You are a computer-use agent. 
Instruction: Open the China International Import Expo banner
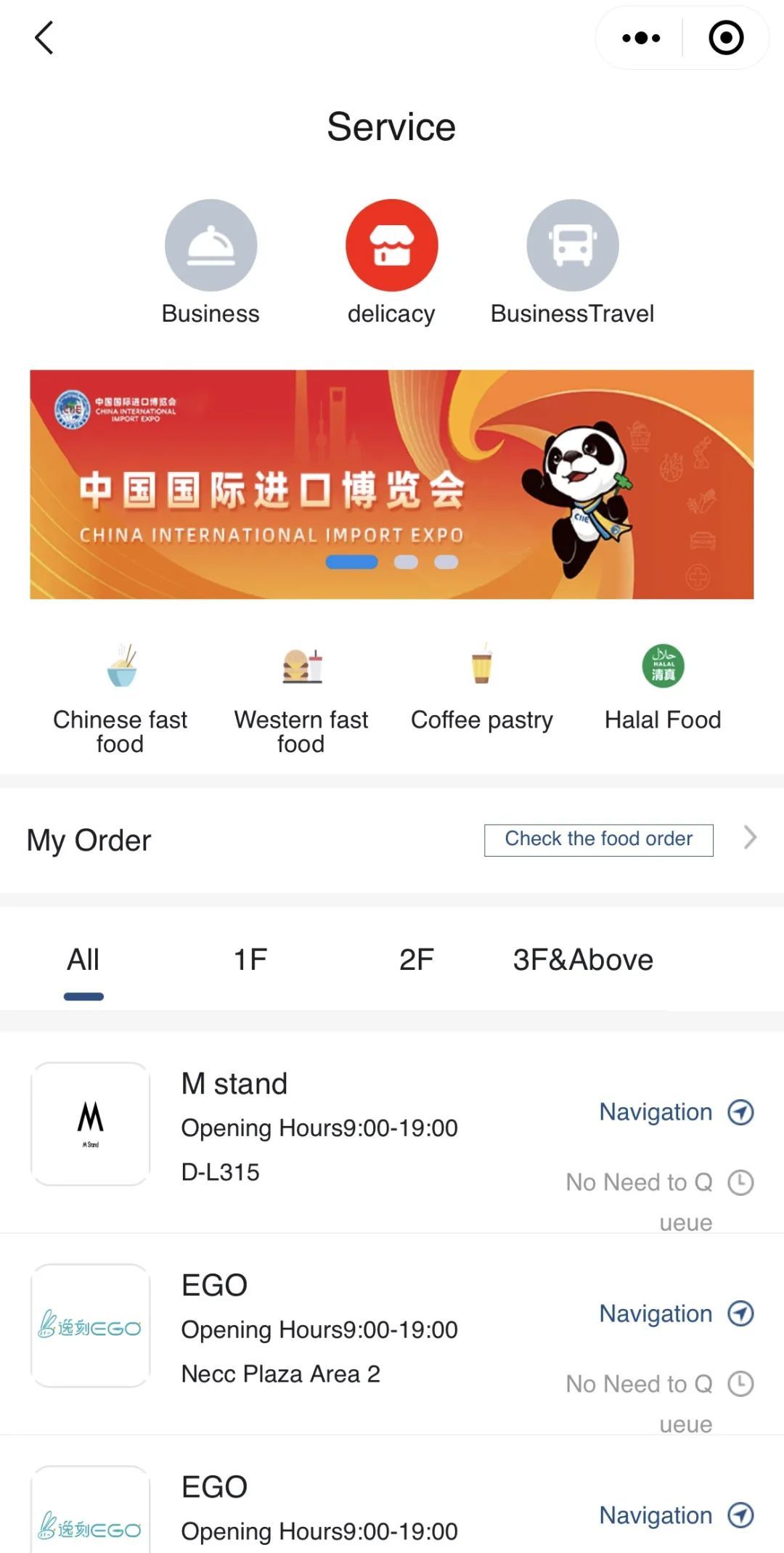coord(391,484)
